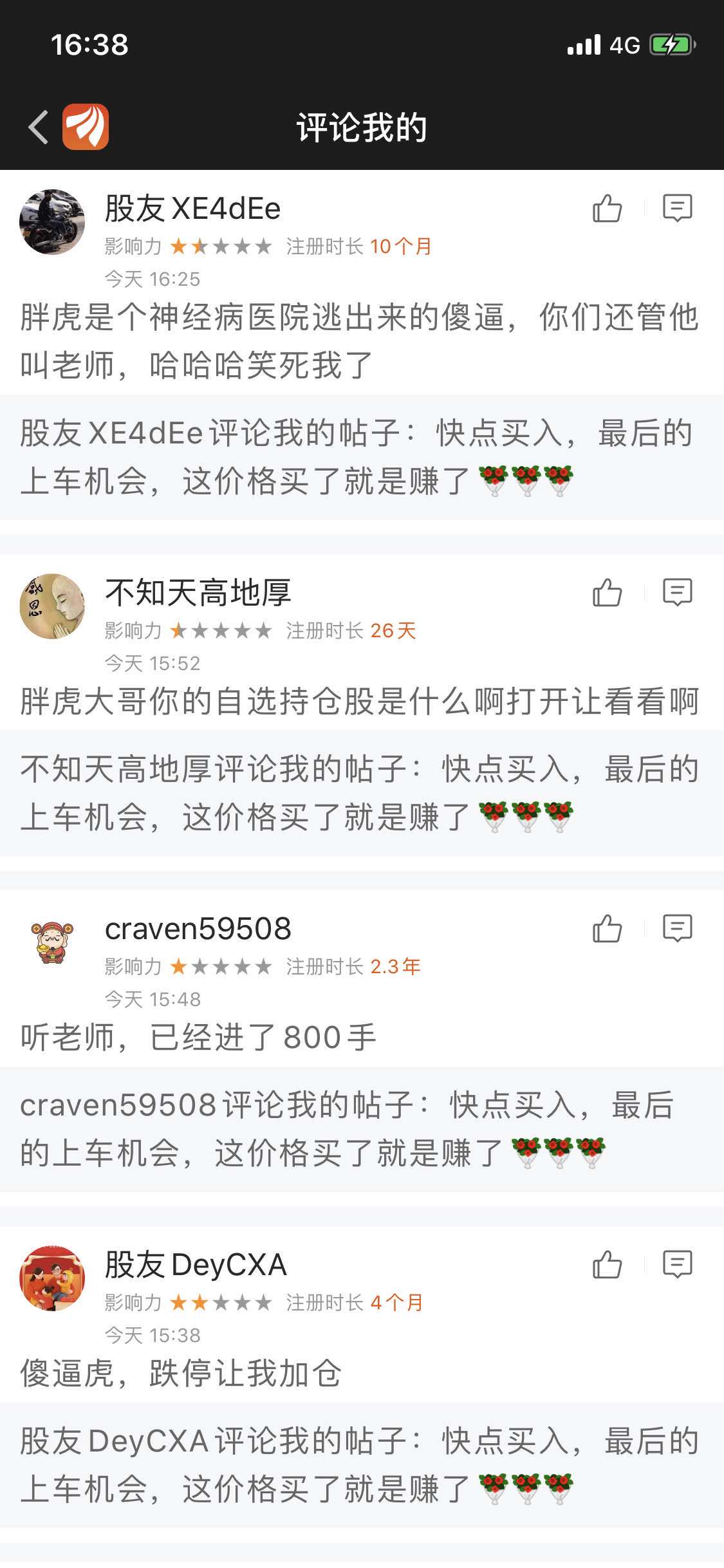This screenshot has height=1568, width=724.
Task: Open original post quoted under craven59508's comment
Action: point(360,1129)
